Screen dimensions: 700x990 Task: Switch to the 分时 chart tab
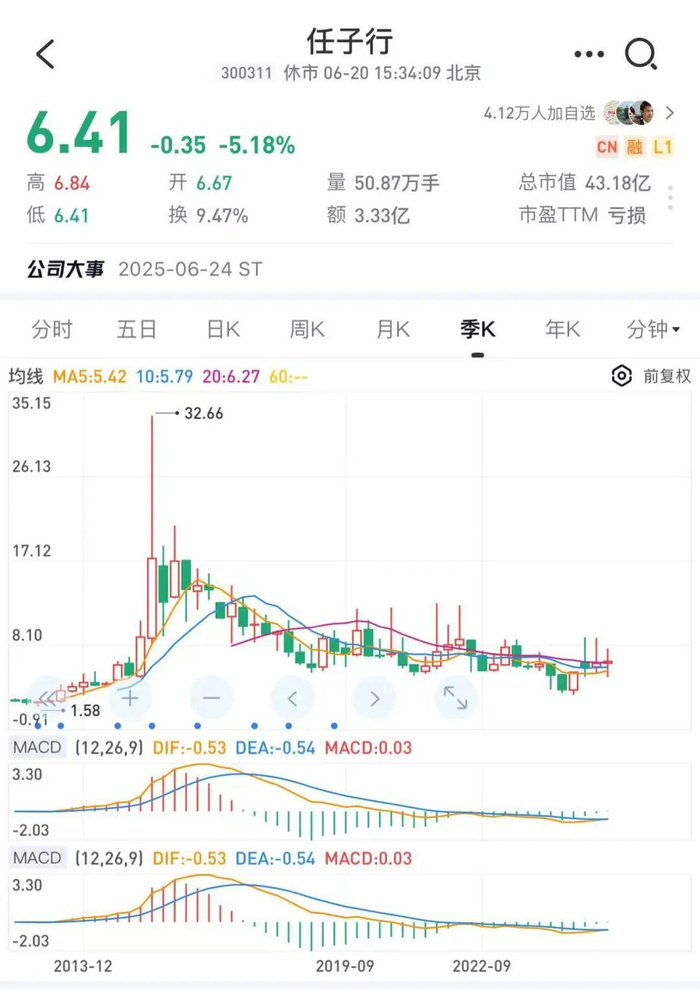click(52, 330)
